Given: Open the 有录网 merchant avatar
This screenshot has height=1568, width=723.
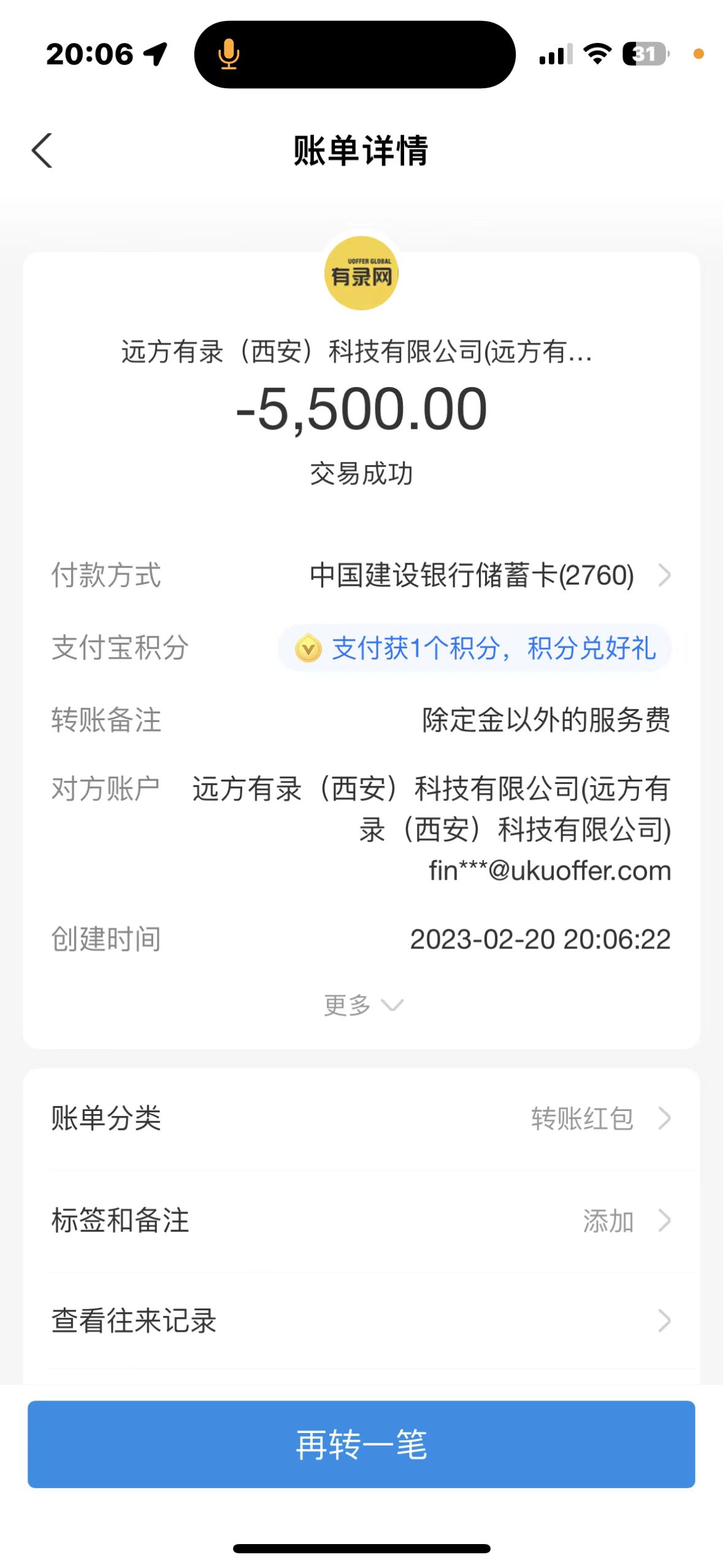Looking at the screenshot, I should click(361, 274).
